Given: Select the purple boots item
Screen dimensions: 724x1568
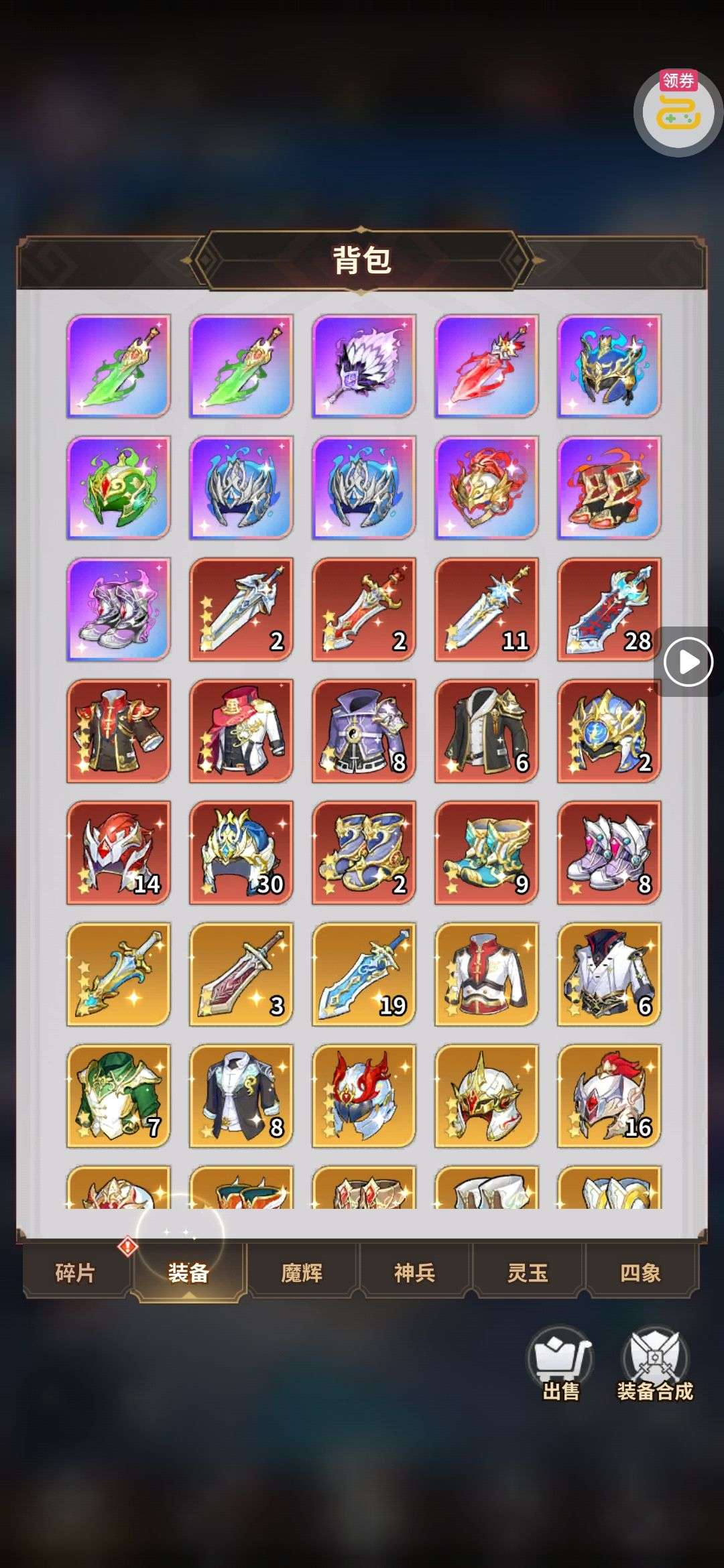Looking at the screenshot, I should [x=118, y=609].
